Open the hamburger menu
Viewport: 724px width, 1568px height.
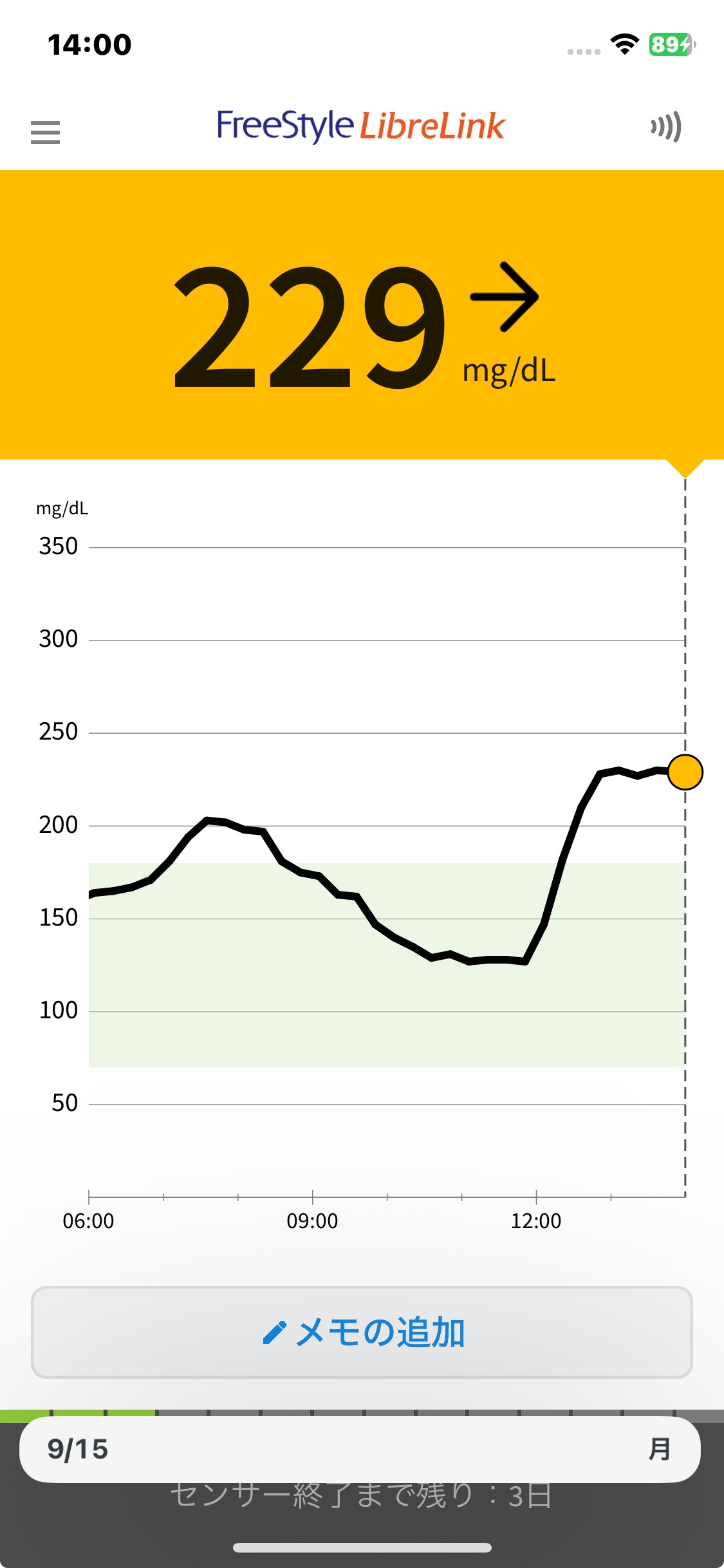point(45,132)
